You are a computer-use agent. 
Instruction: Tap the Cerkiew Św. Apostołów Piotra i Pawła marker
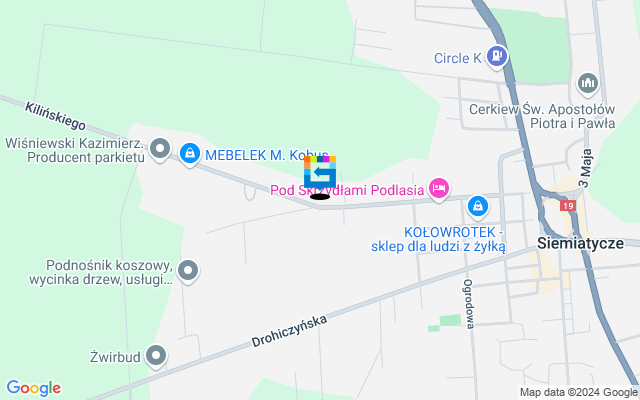click(x=587, y=82)
